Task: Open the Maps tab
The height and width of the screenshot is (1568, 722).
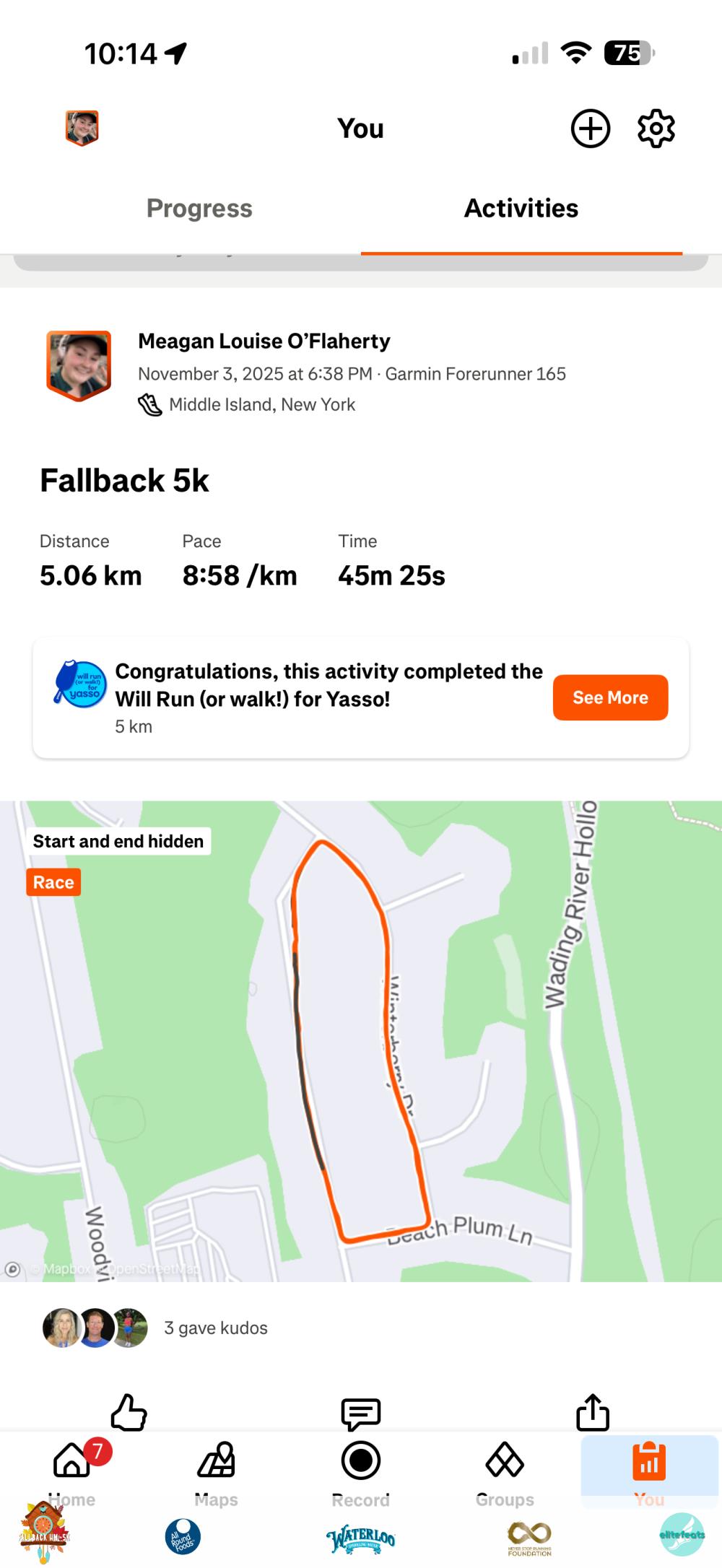Action: (x=216, y=1470)
